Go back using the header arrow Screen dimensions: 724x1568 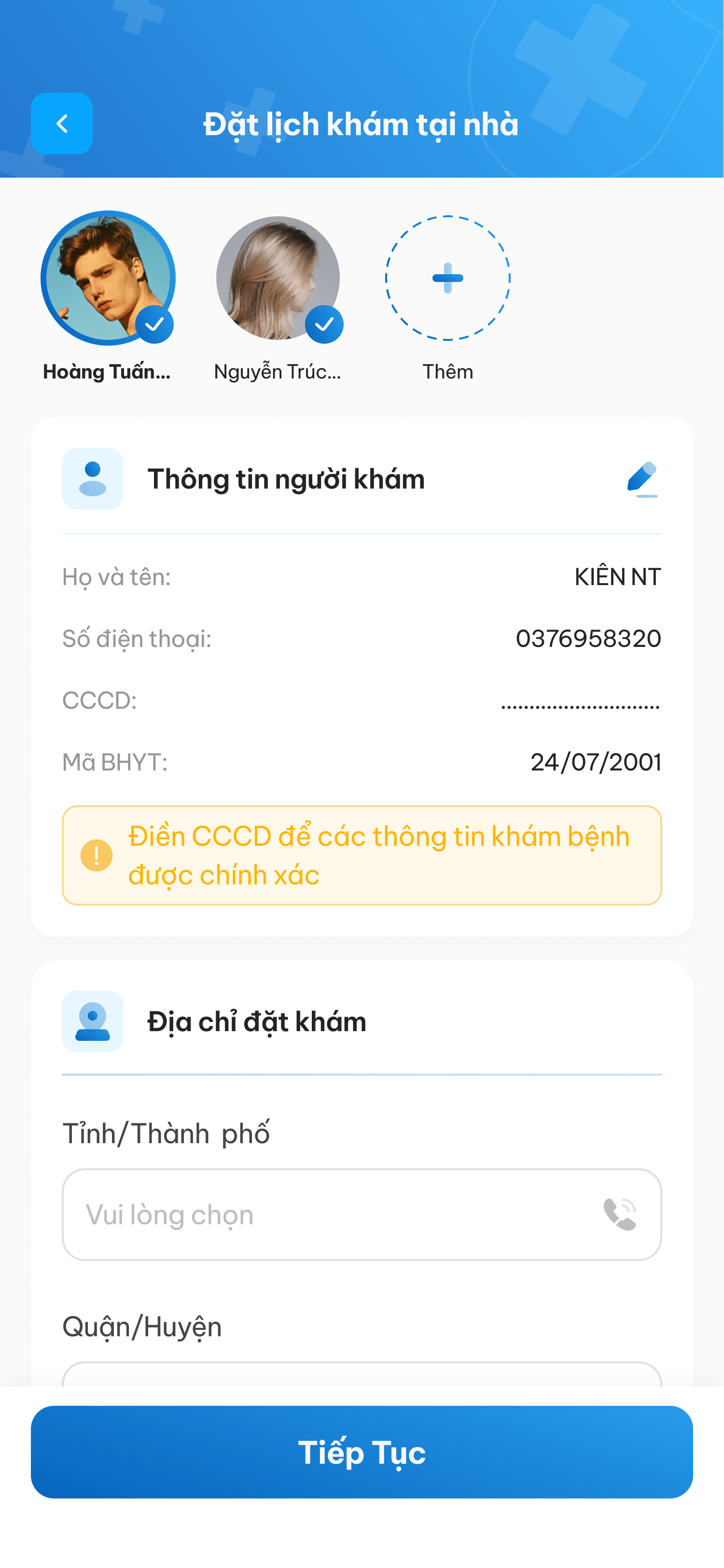pos(61,124)
